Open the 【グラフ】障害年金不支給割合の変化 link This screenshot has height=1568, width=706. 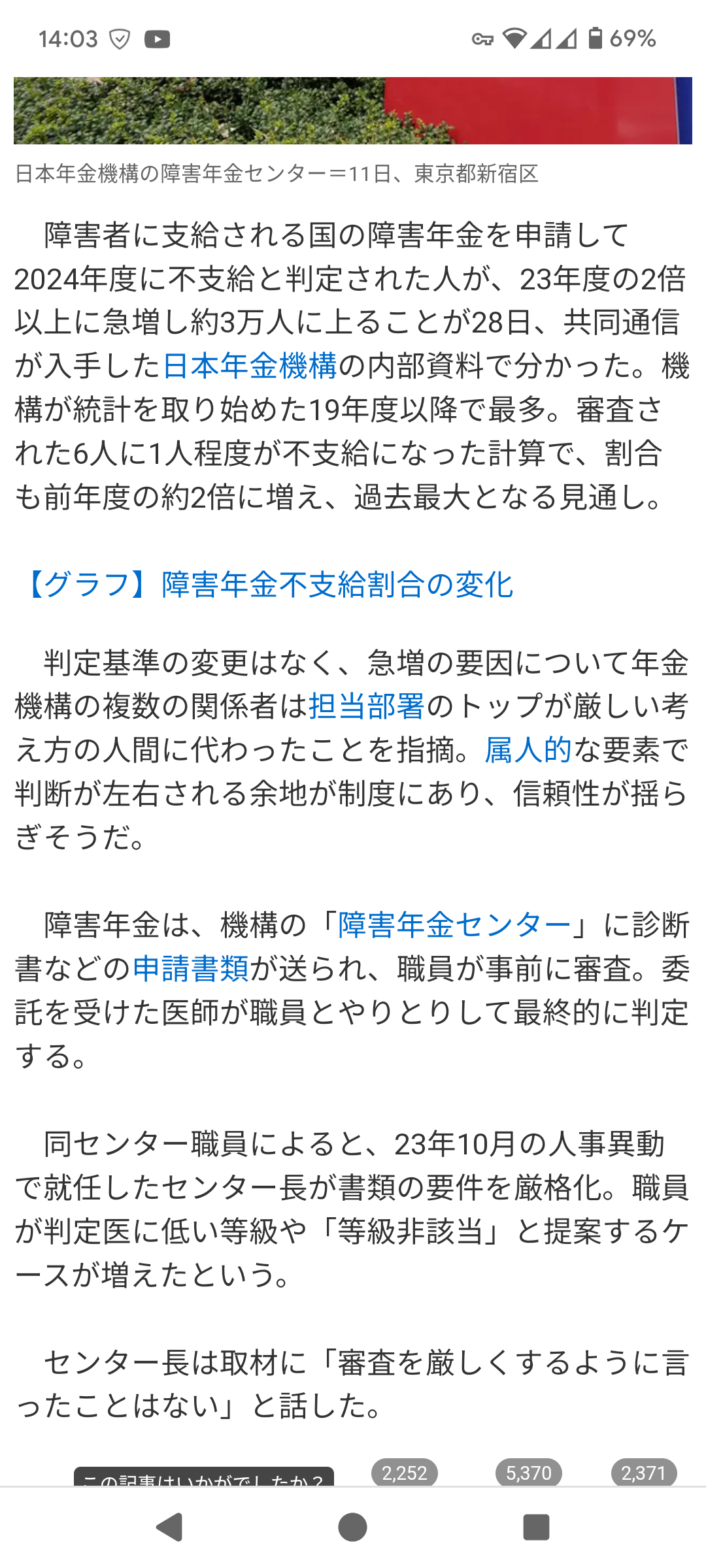point(269,584)
